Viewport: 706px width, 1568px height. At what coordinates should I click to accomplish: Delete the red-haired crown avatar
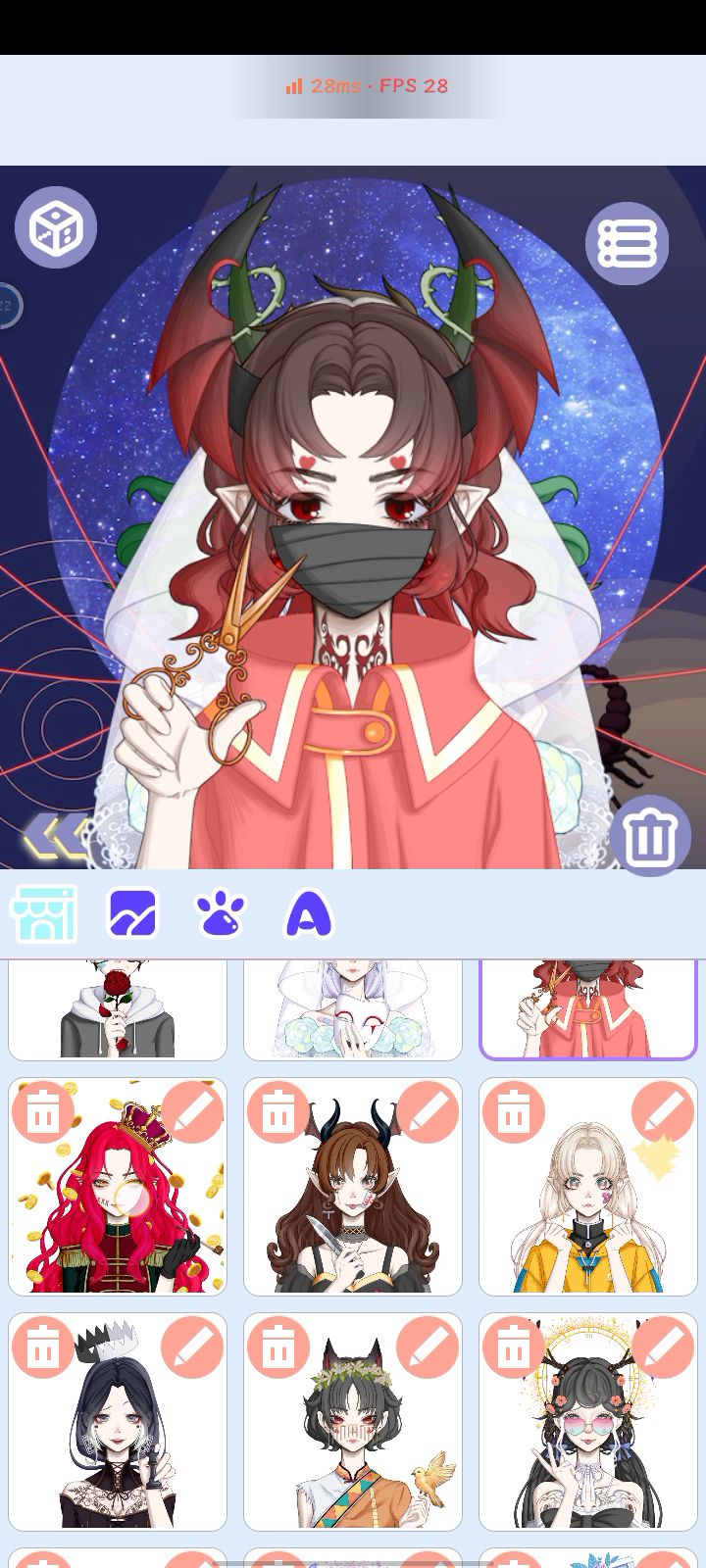point(42,1112)
